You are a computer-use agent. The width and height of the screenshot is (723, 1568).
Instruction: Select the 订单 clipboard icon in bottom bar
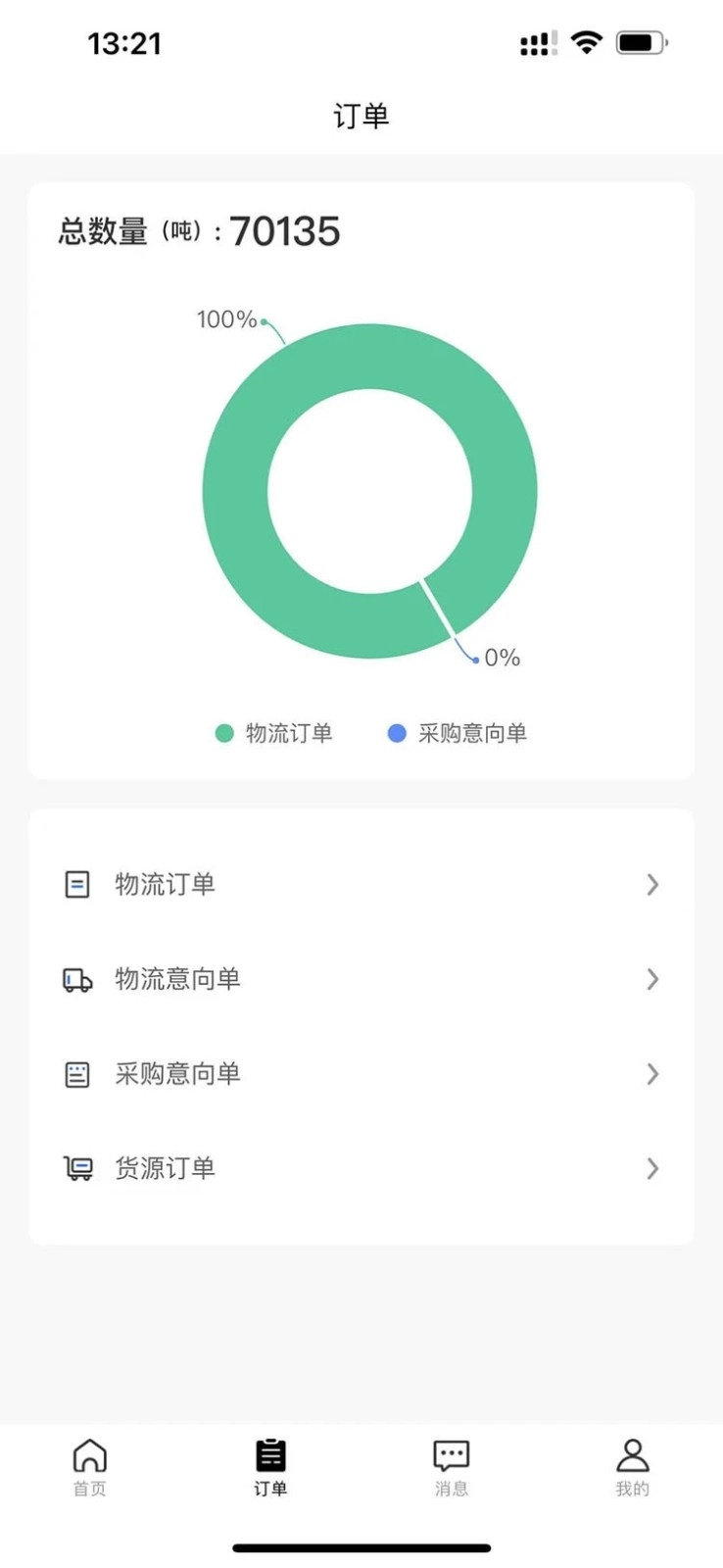click(269, 1454)
